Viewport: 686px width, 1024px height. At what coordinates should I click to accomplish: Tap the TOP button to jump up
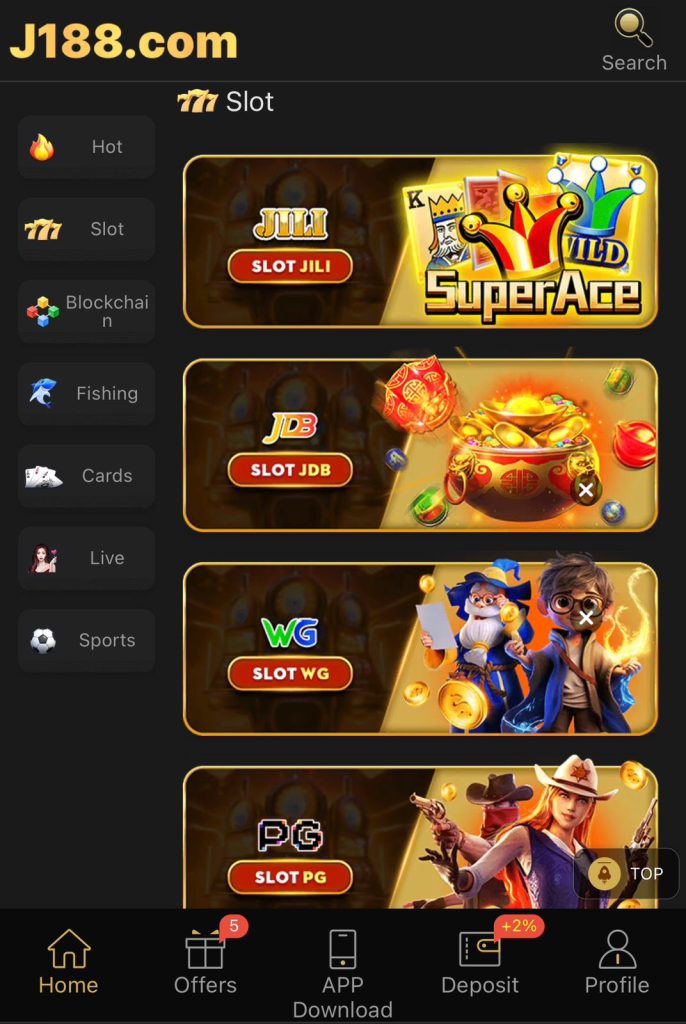point(627,873)
